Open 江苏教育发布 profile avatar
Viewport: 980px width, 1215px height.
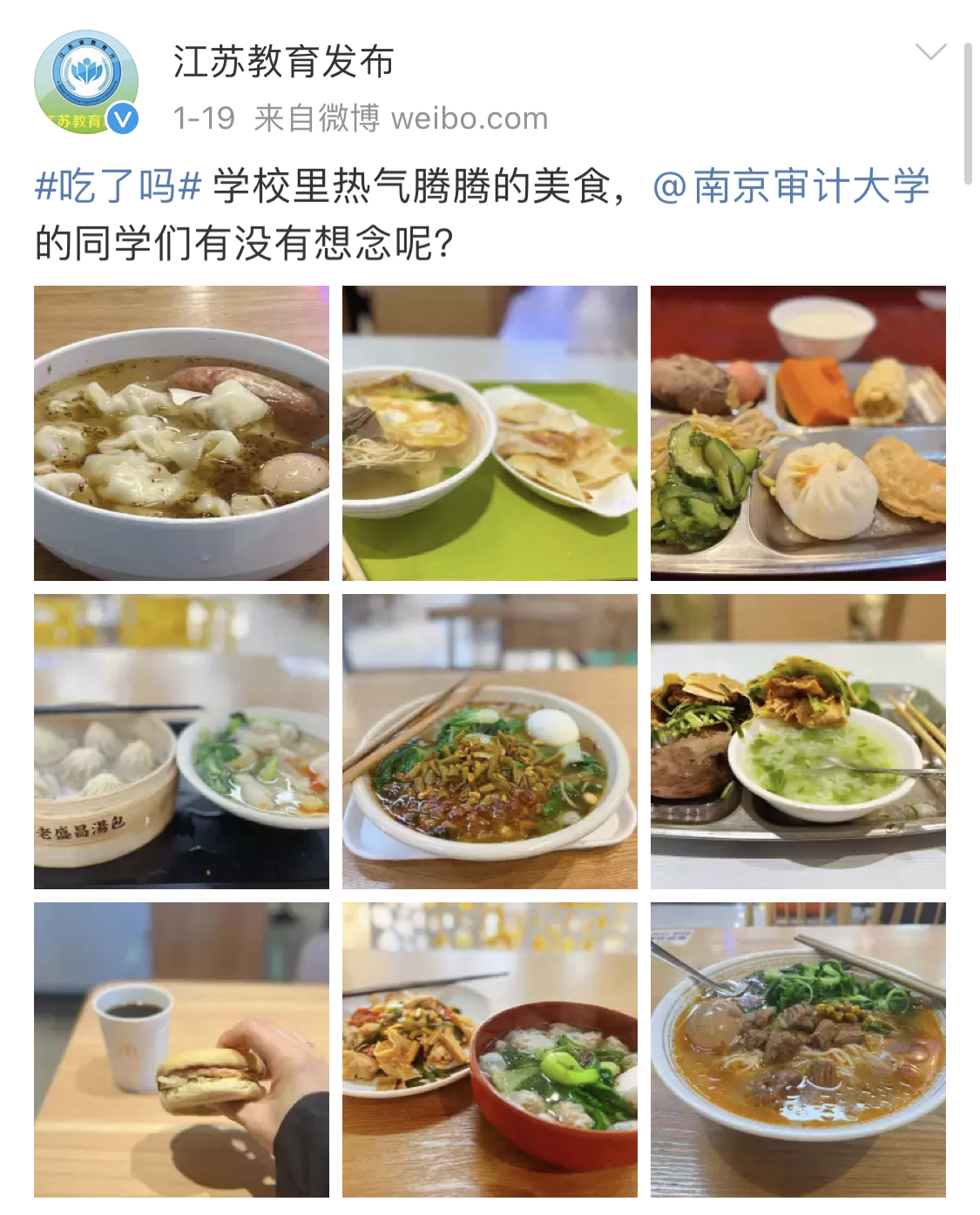(86, 83)
